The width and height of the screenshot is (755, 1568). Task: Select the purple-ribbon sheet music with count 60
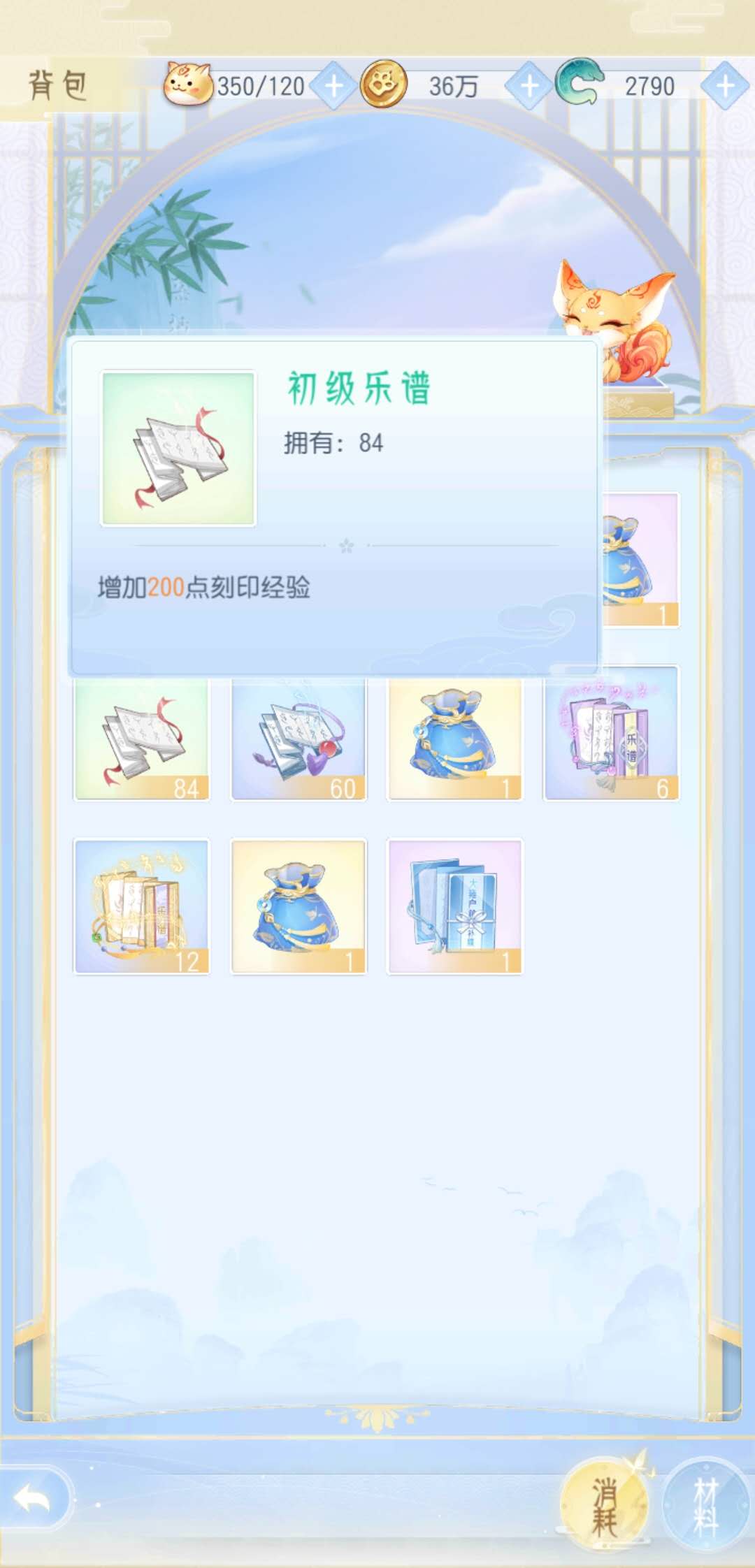coord(299,741)
